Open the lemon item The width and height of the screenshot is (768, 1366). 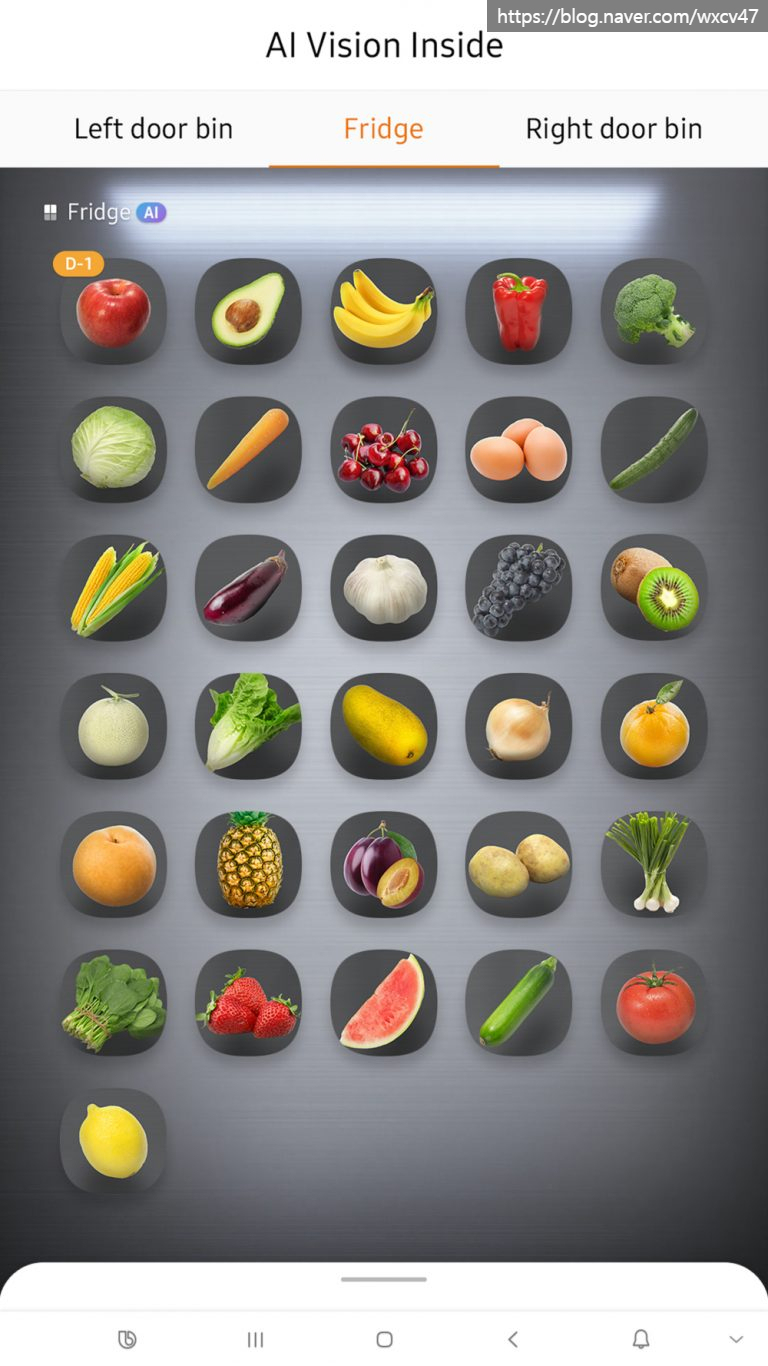click(x=113, y=1140)
